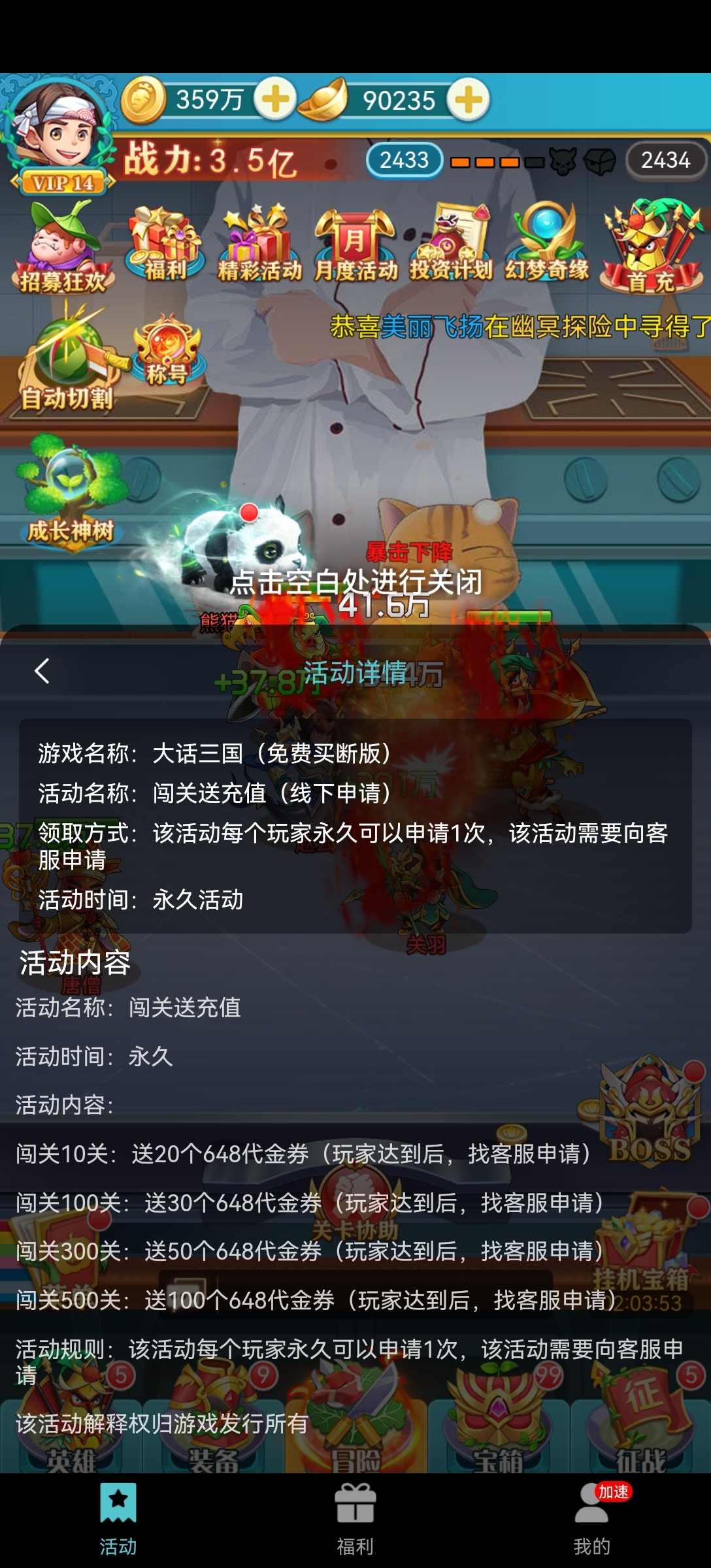Image resolution: width=711 pixels, height=1568 pixels.
Task: Tap the plus button next to gold coins
Action: click(274, 99)
